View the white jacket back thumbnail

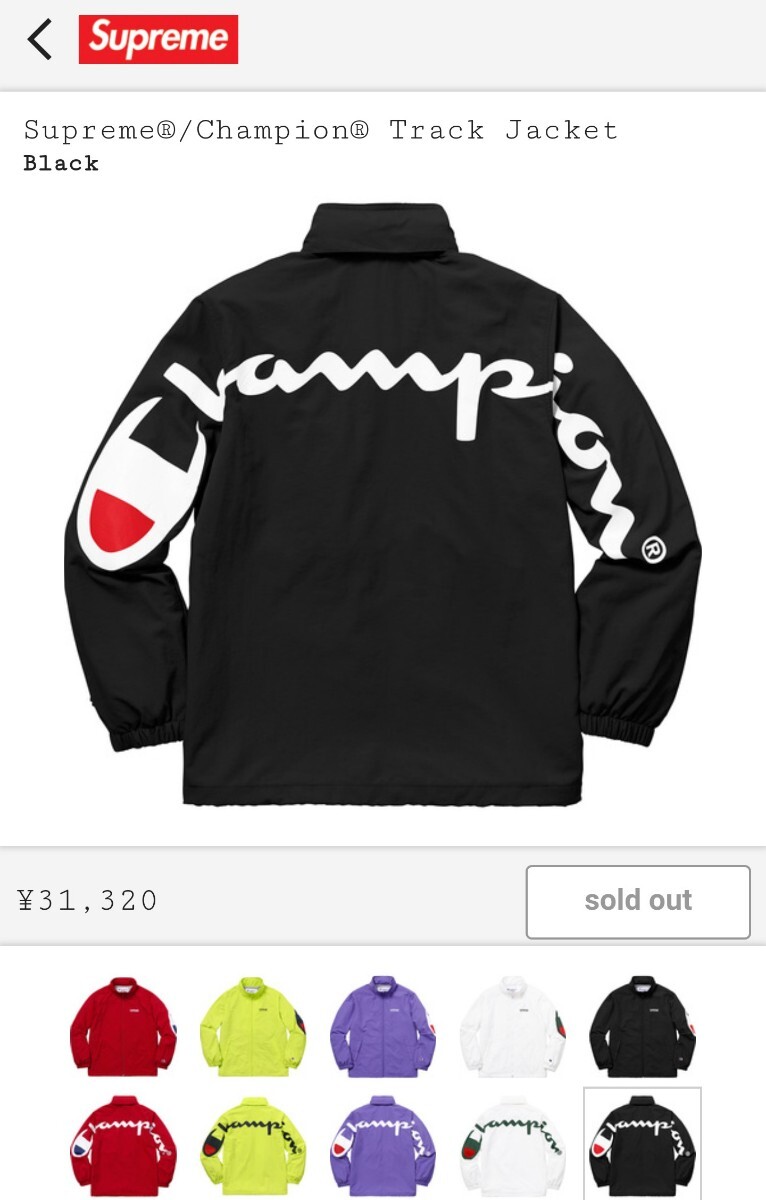coord(512,1145)
